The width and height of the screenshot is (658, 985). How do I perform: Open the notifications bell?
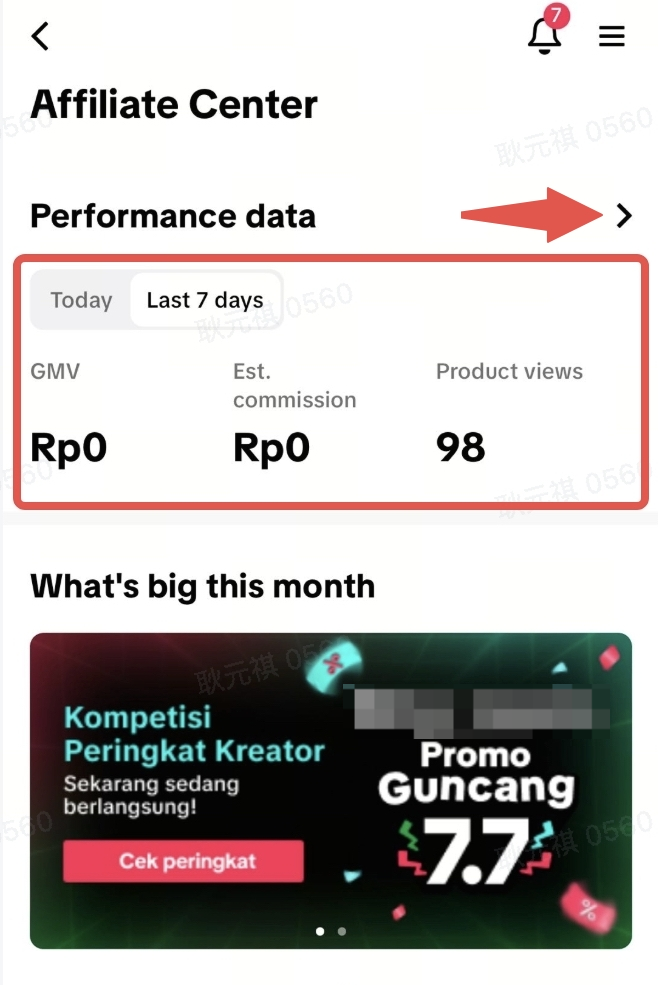click(x=545, y=36)
